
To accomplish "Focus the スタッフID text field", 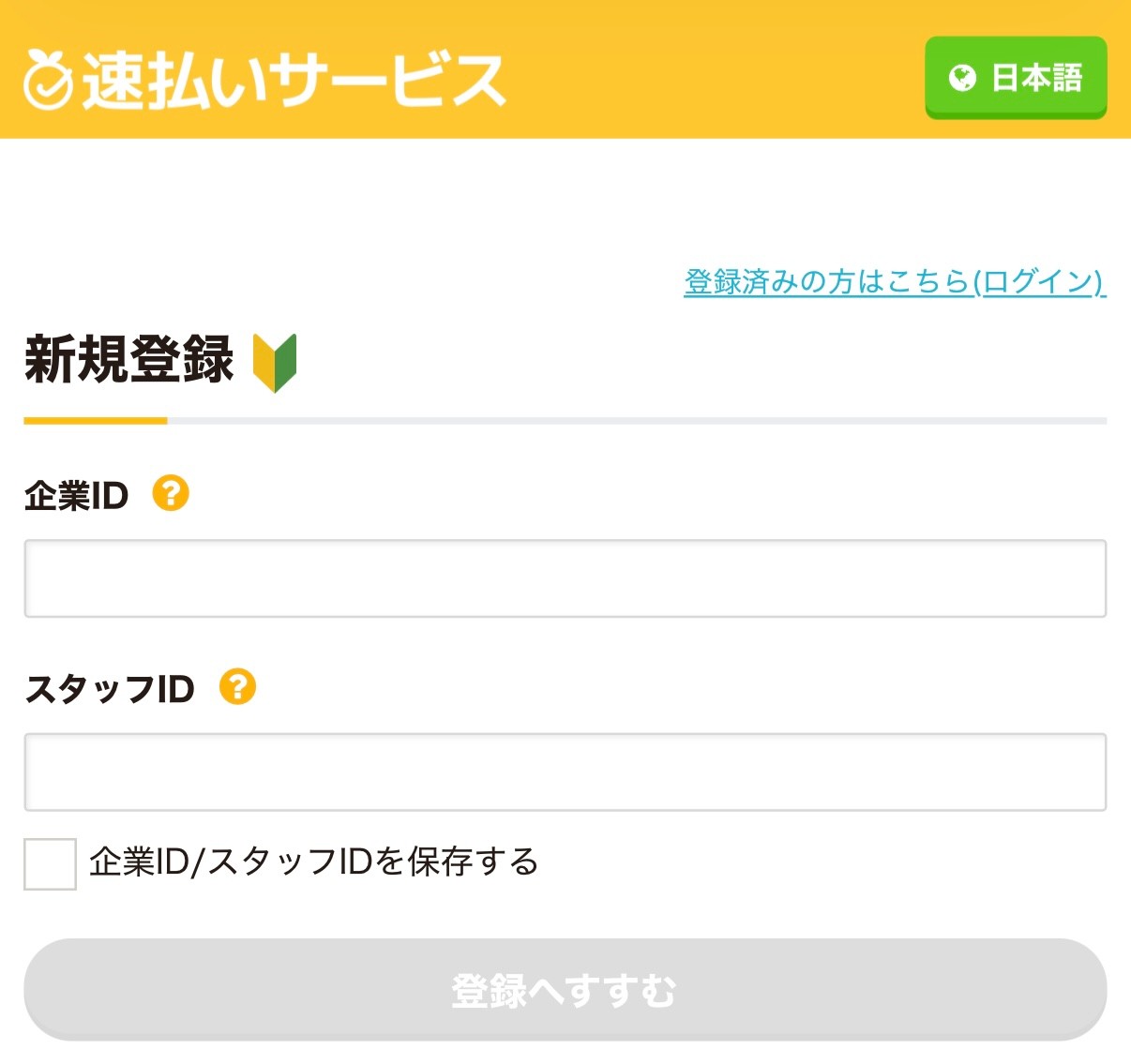I will point(565,772).
